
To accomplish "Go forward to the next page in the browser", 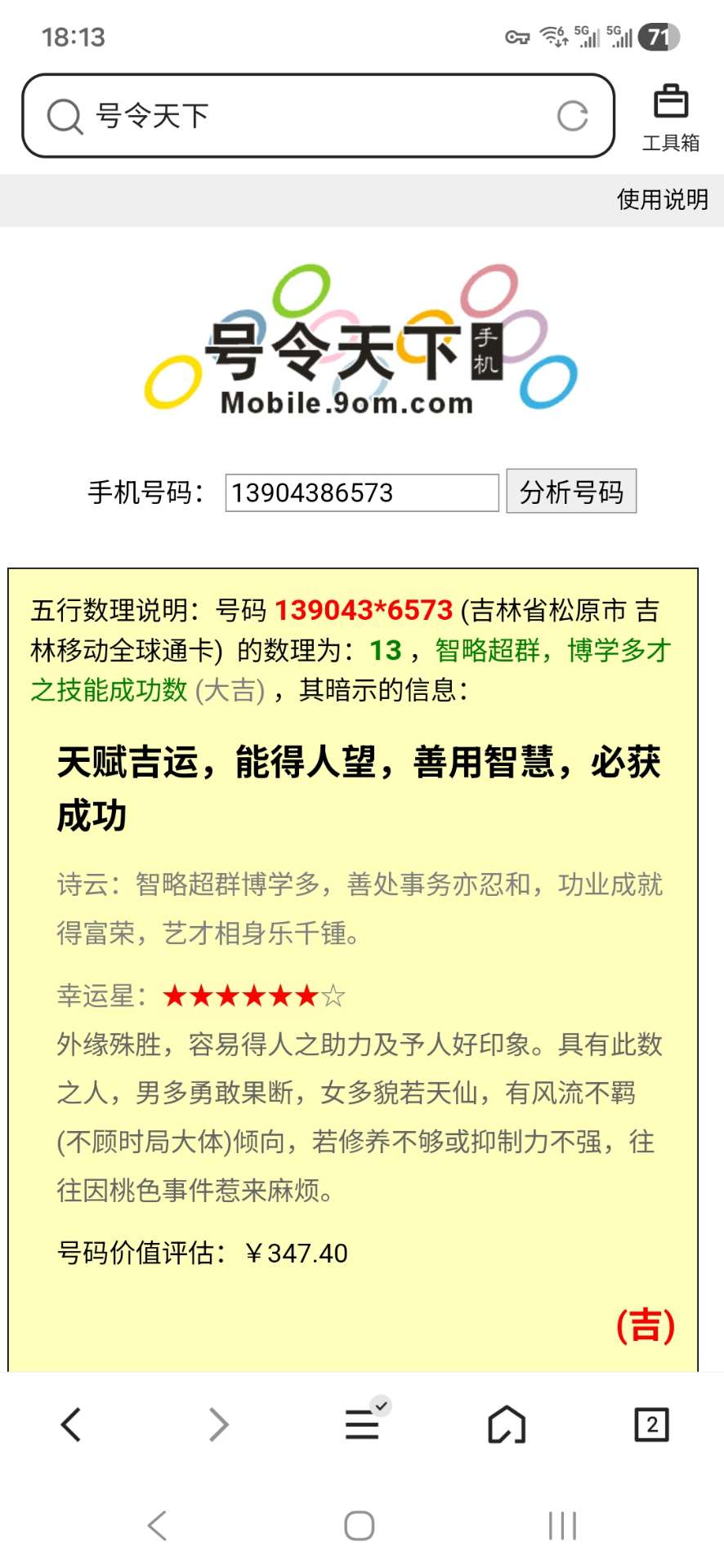I will (217, 1425).
